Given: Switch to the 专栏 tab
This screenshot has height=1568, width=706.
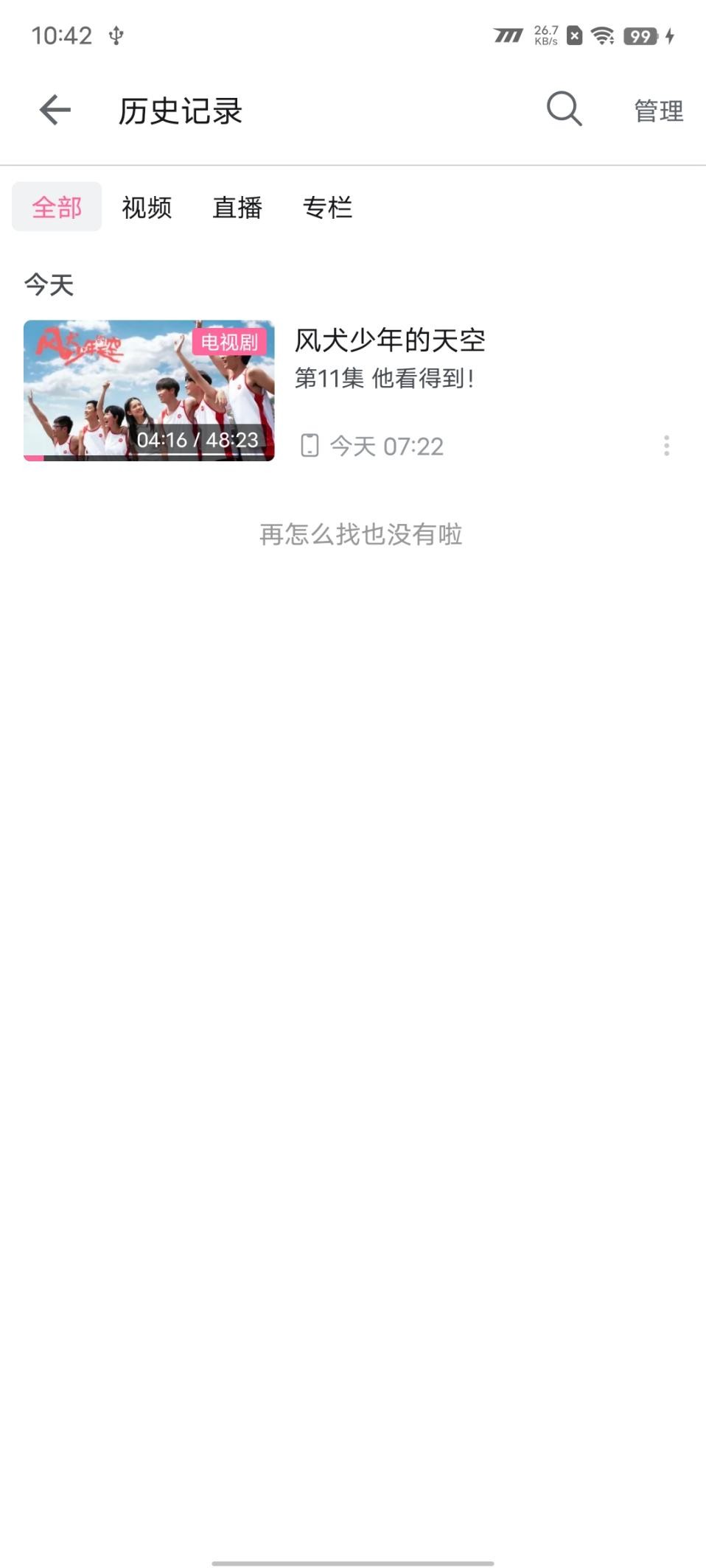Looking at the screenshot, I should coord(327,207).
